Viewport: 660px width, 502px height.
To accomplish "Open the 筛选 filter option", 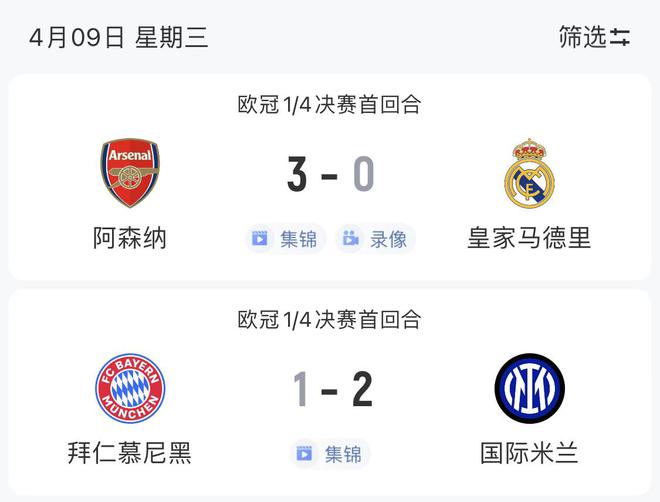I will click(x=594, y=38).
